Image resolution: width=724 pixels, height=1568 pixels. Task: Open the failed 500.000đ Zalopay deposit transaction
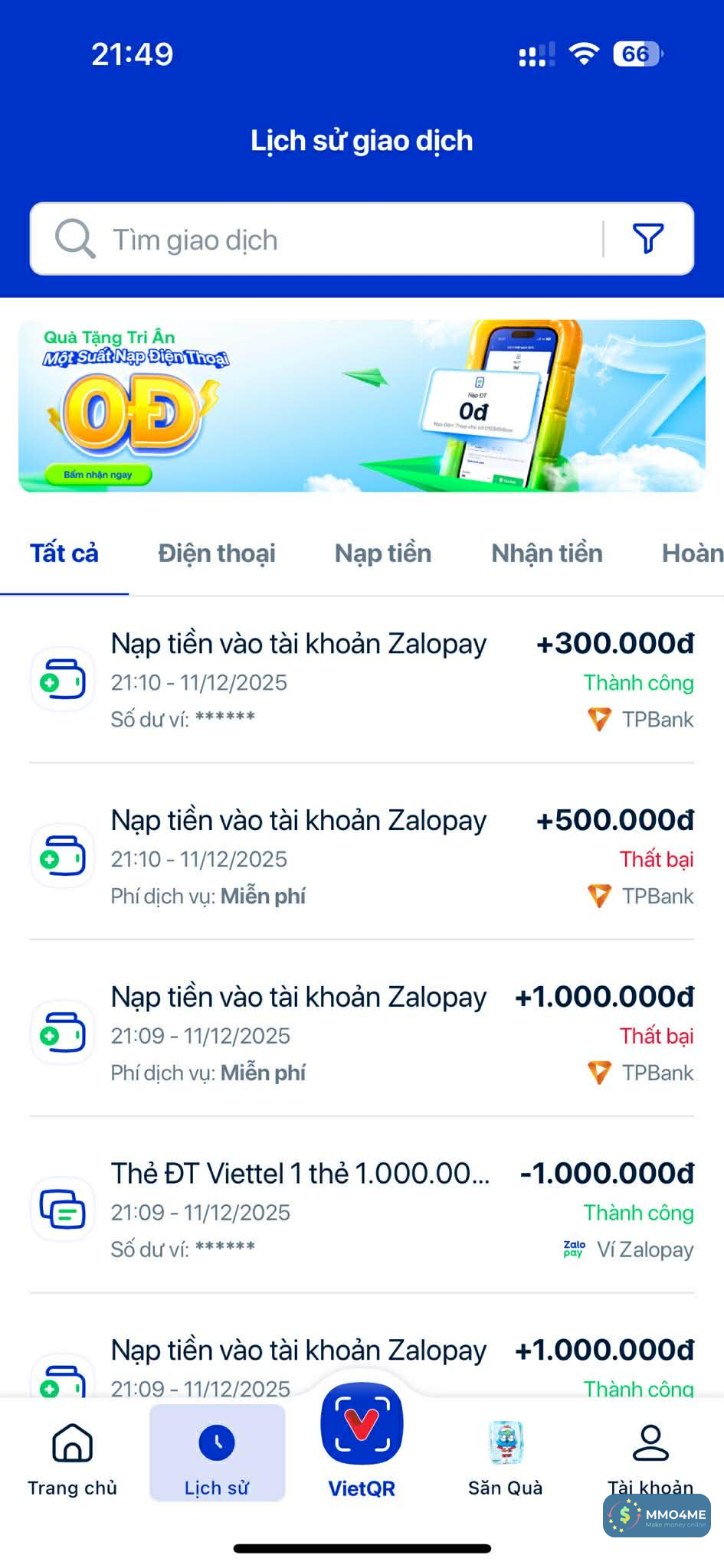(362, 856)
